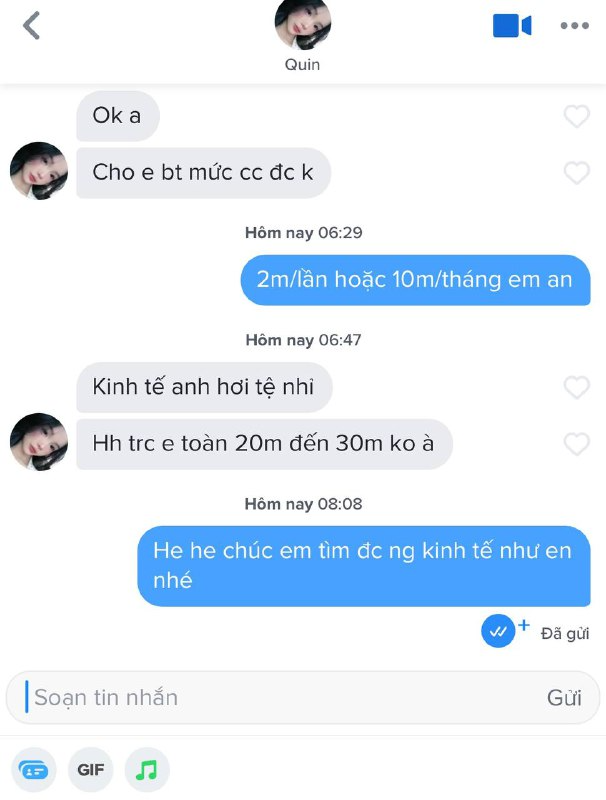Start a video call with Quin
Image resolution: width=606 pixels, height=800 pixels.
[x=511, y=26]
